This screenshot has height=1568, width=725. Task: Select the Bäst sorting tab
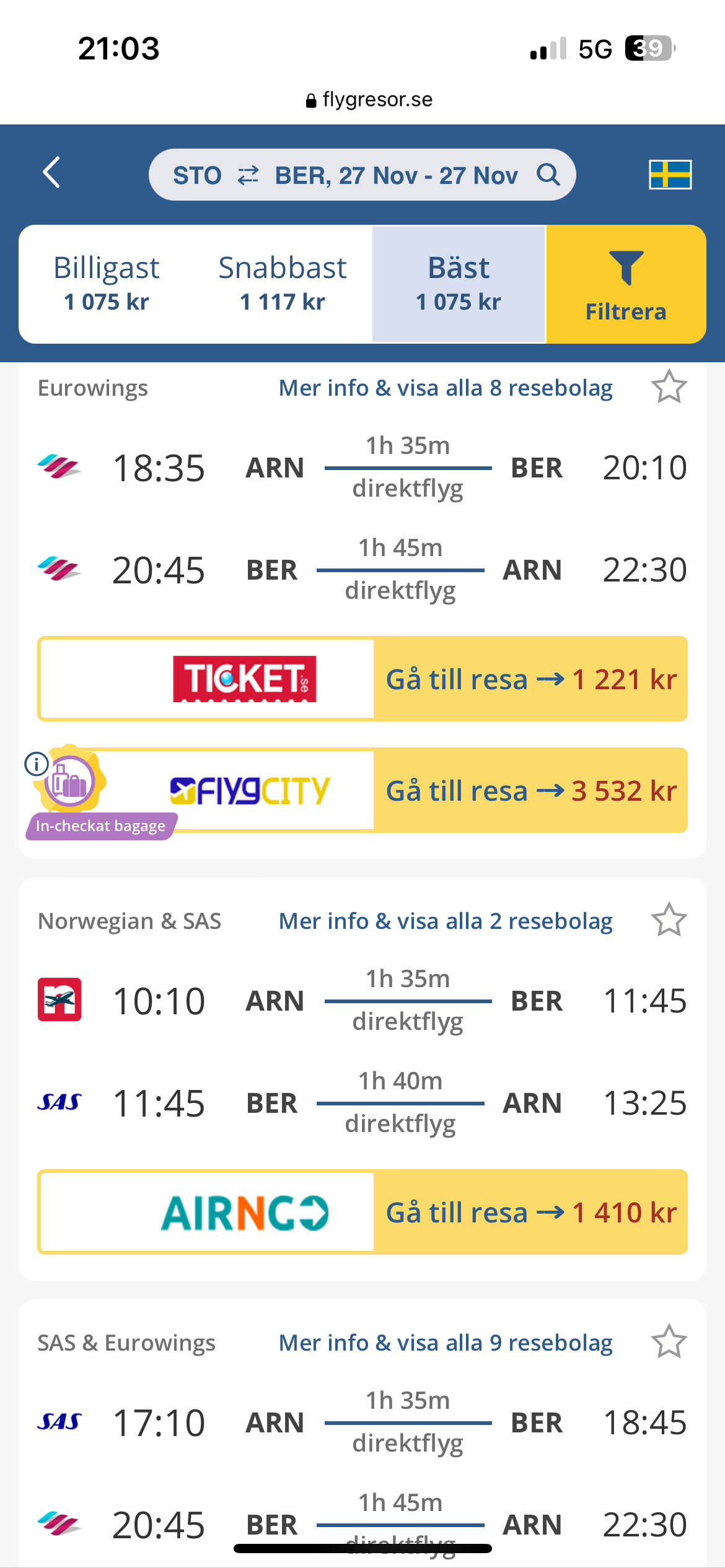point(459,284)
